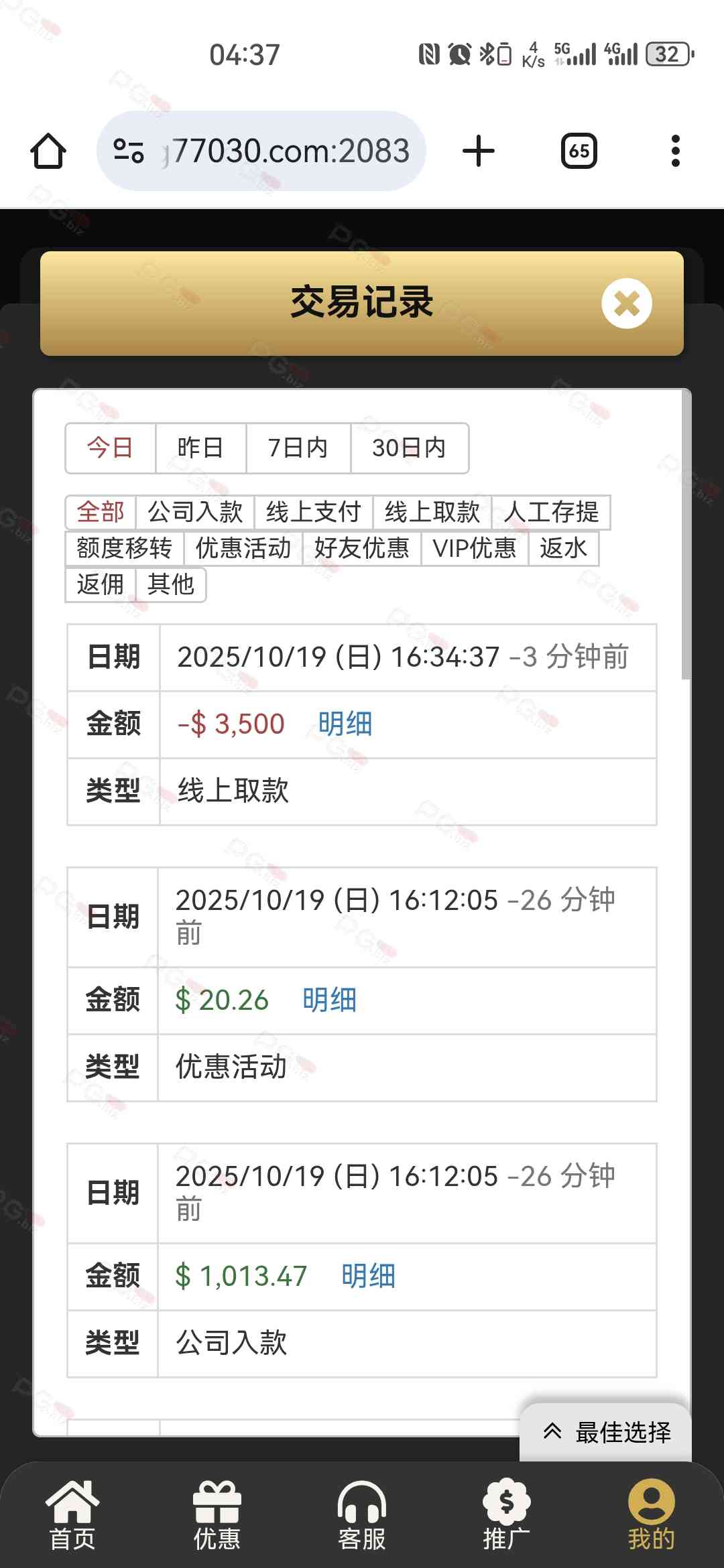
Task: Open the browser overflow menu
Action: [676, 151]
